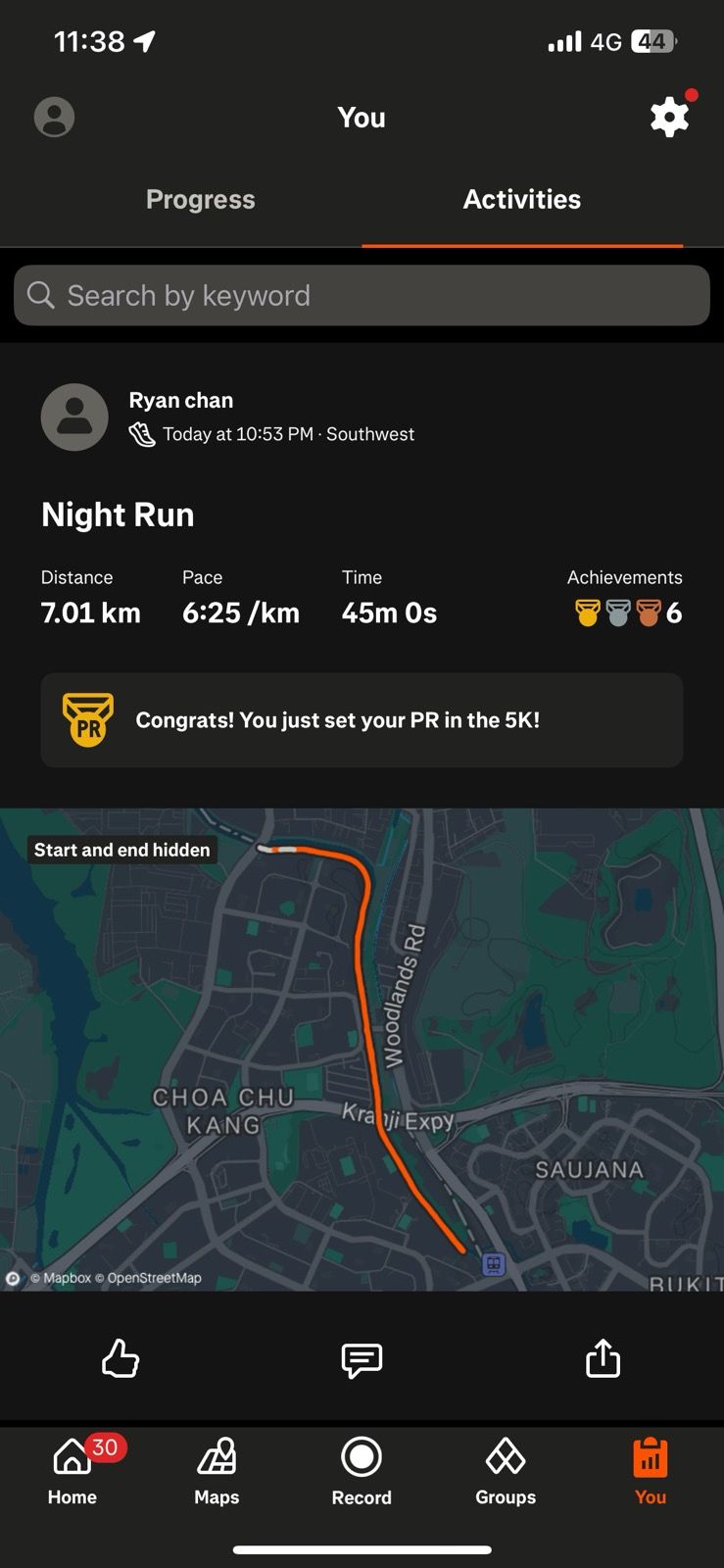Tap the Search by keyword field
The height and width of the screenshot is (1568, 724).
pyautogui.click(x=362, y=295)
